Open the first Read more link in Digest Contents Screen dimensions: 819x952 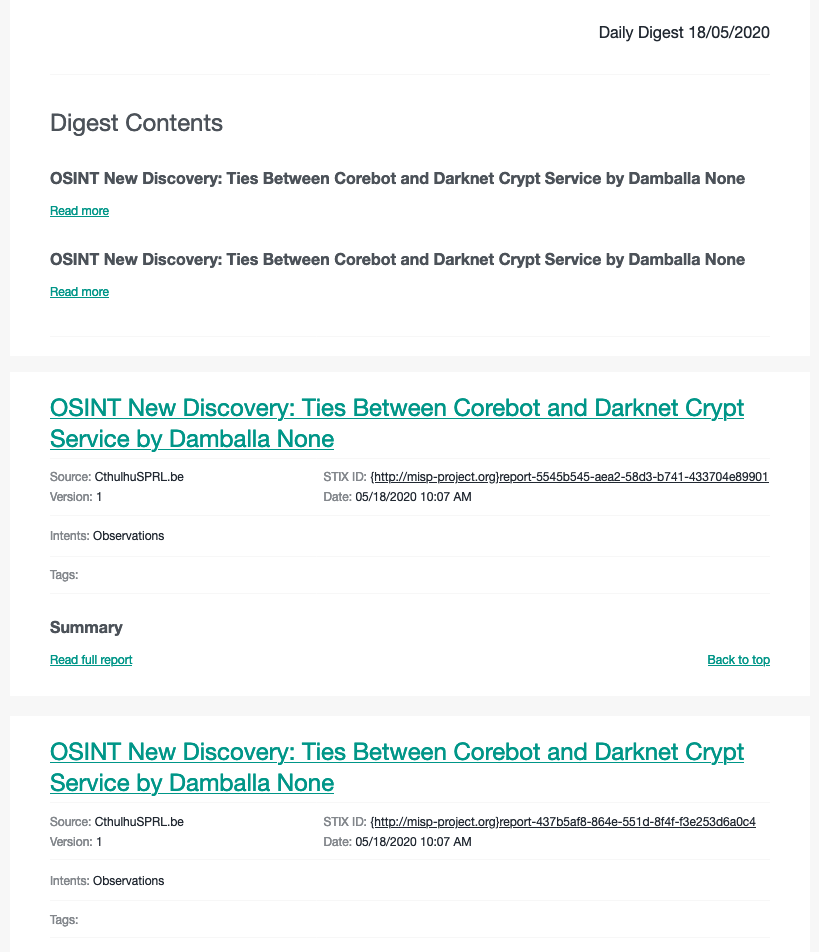(79, 211)
